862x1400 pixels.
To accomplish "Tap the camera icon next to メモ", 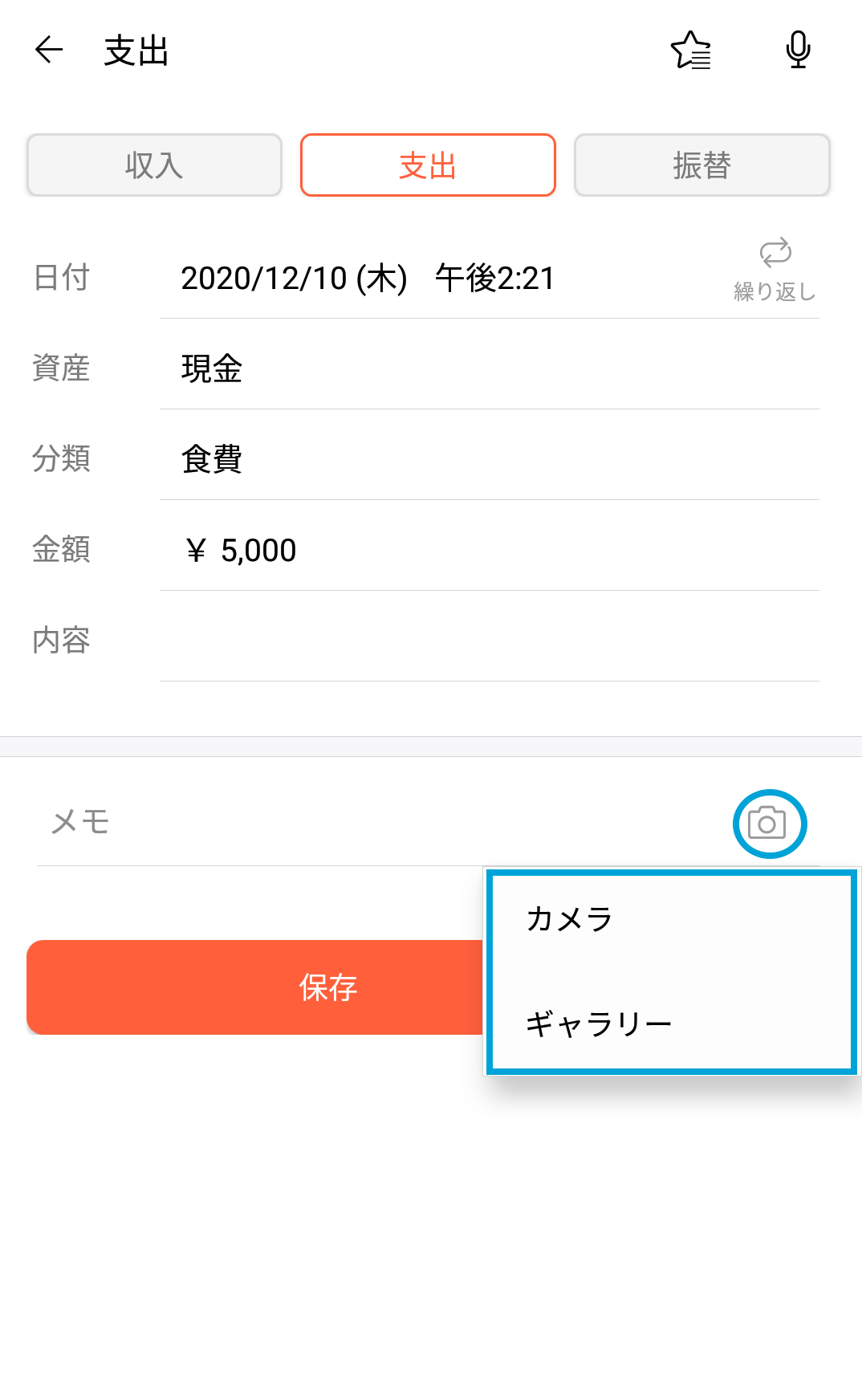I will point(769,823).
